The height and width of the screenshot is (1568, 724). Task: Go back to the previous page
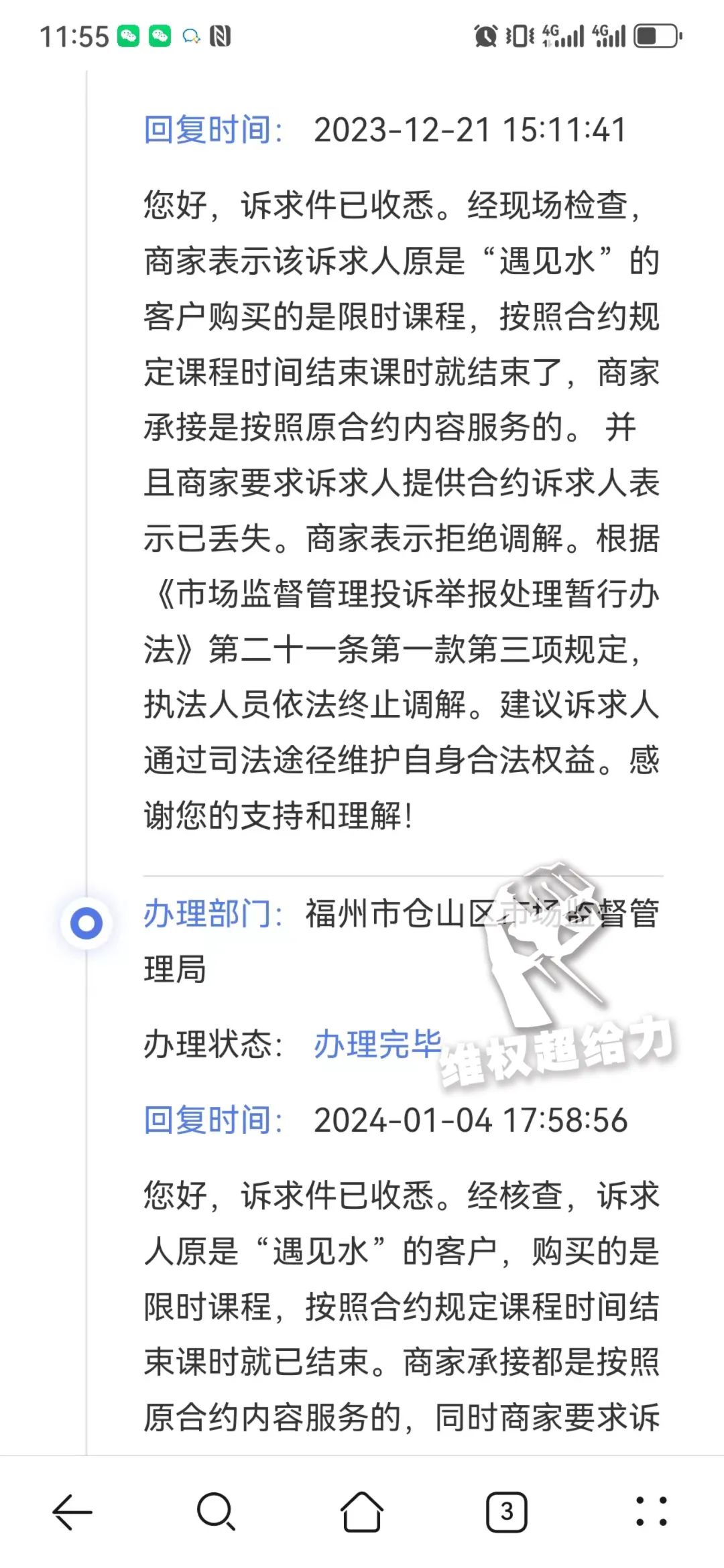coord(72,1512)
